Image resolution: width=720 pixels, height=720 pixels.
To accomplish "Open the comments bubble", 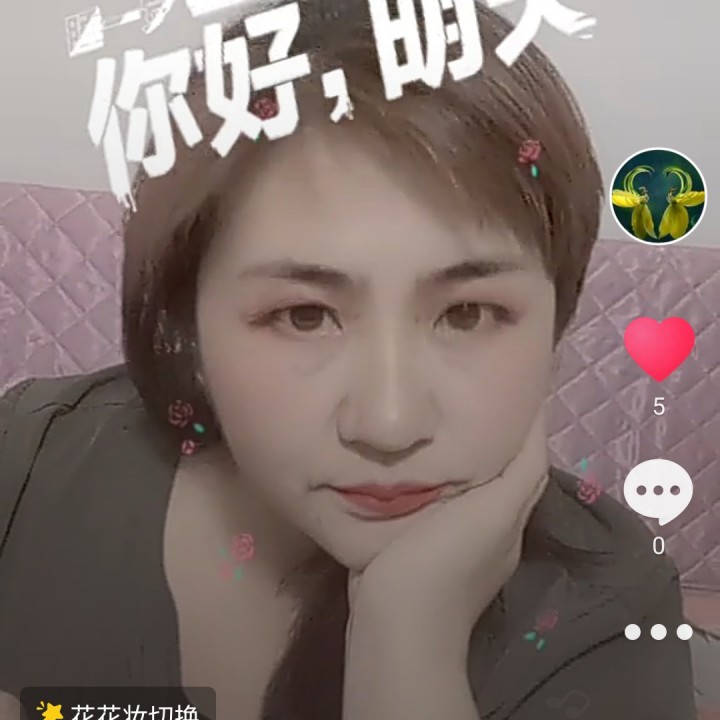I will pyautogui.click(x=658, y=492).
